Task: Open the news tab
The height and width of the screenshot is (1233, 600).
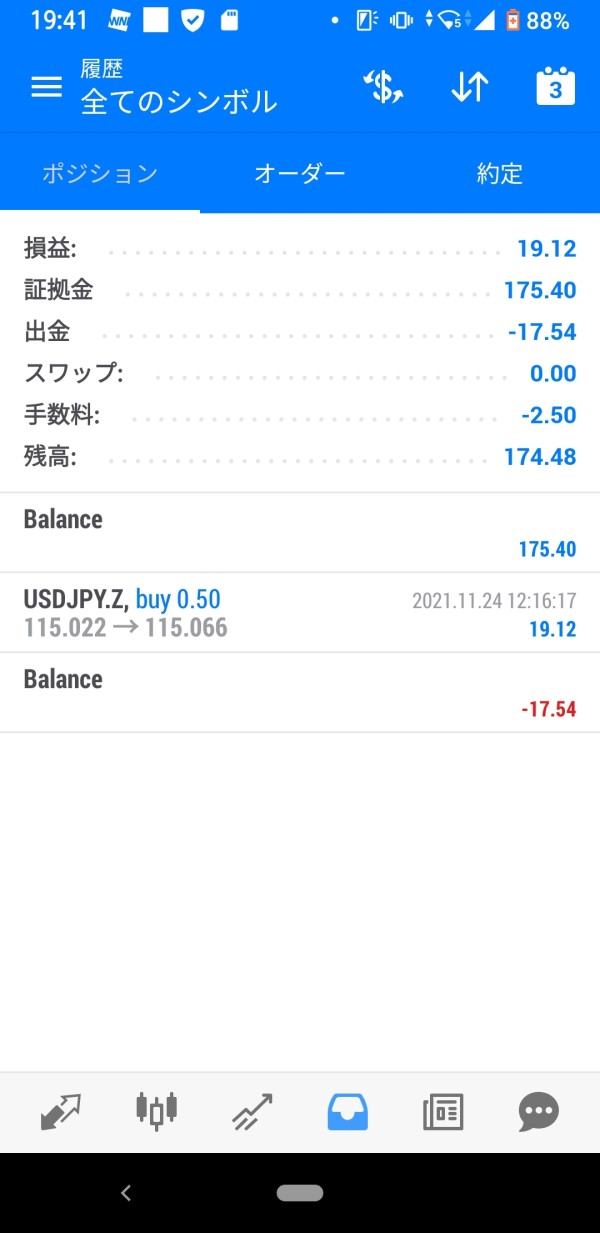Action: click(443, 1111)
